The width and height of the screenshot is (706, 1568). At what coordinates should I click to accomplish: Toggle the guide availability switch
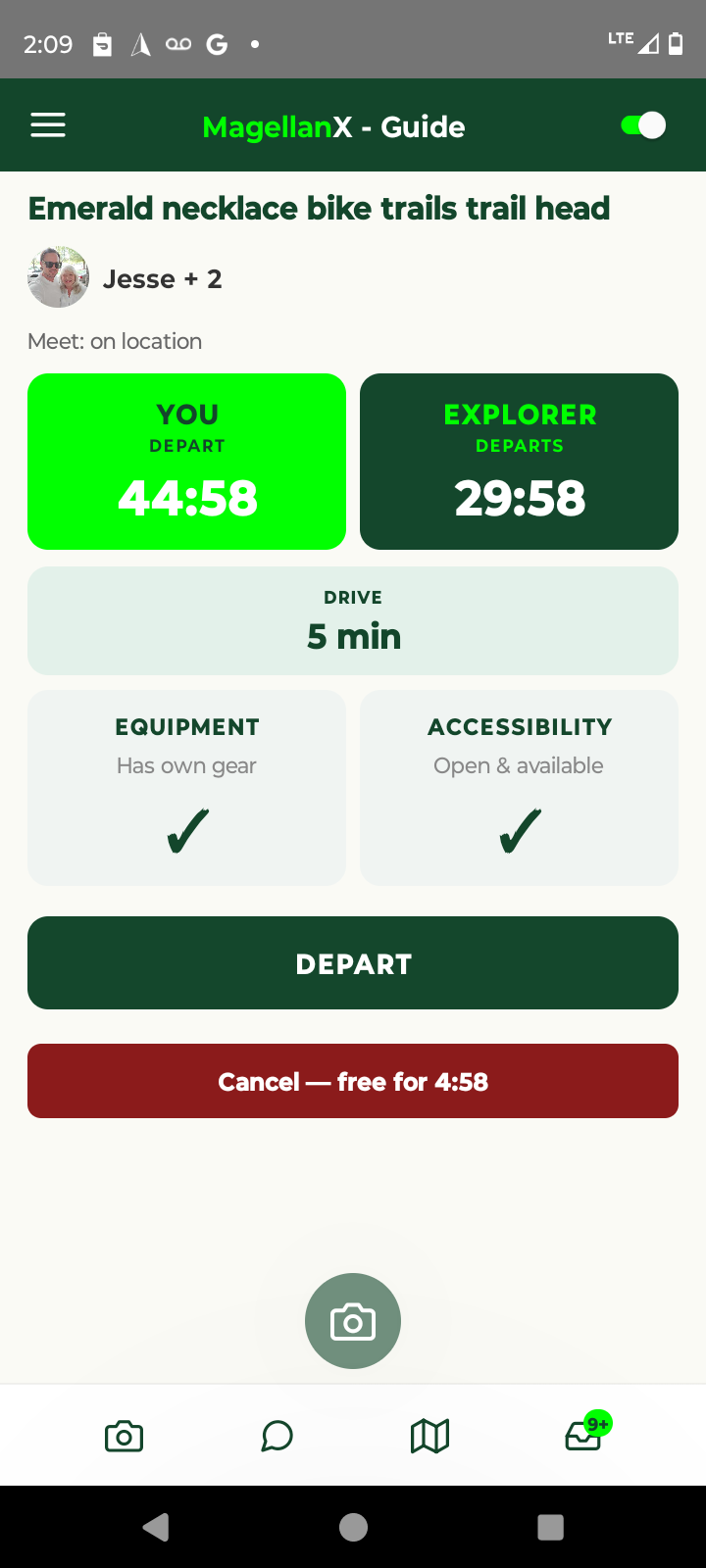pyautogui.click(x=643, y=125)
